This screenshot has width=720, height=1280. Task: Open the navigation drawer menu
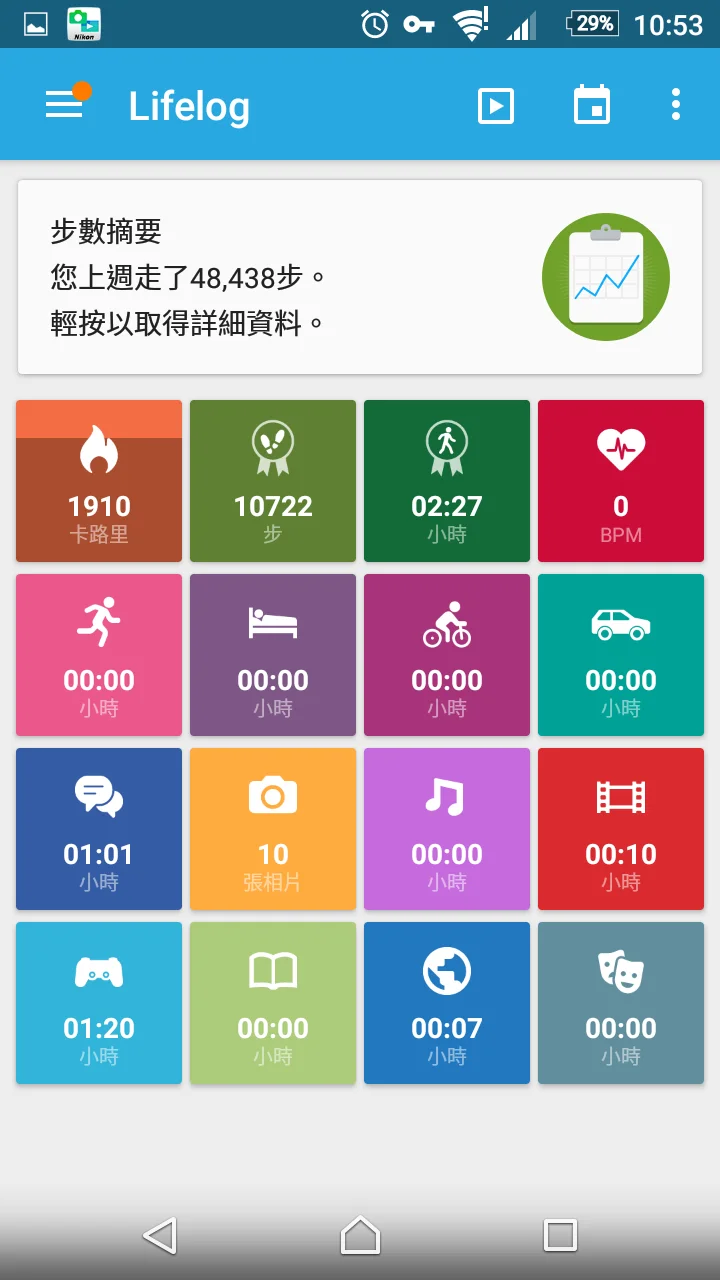click(63, 104)
